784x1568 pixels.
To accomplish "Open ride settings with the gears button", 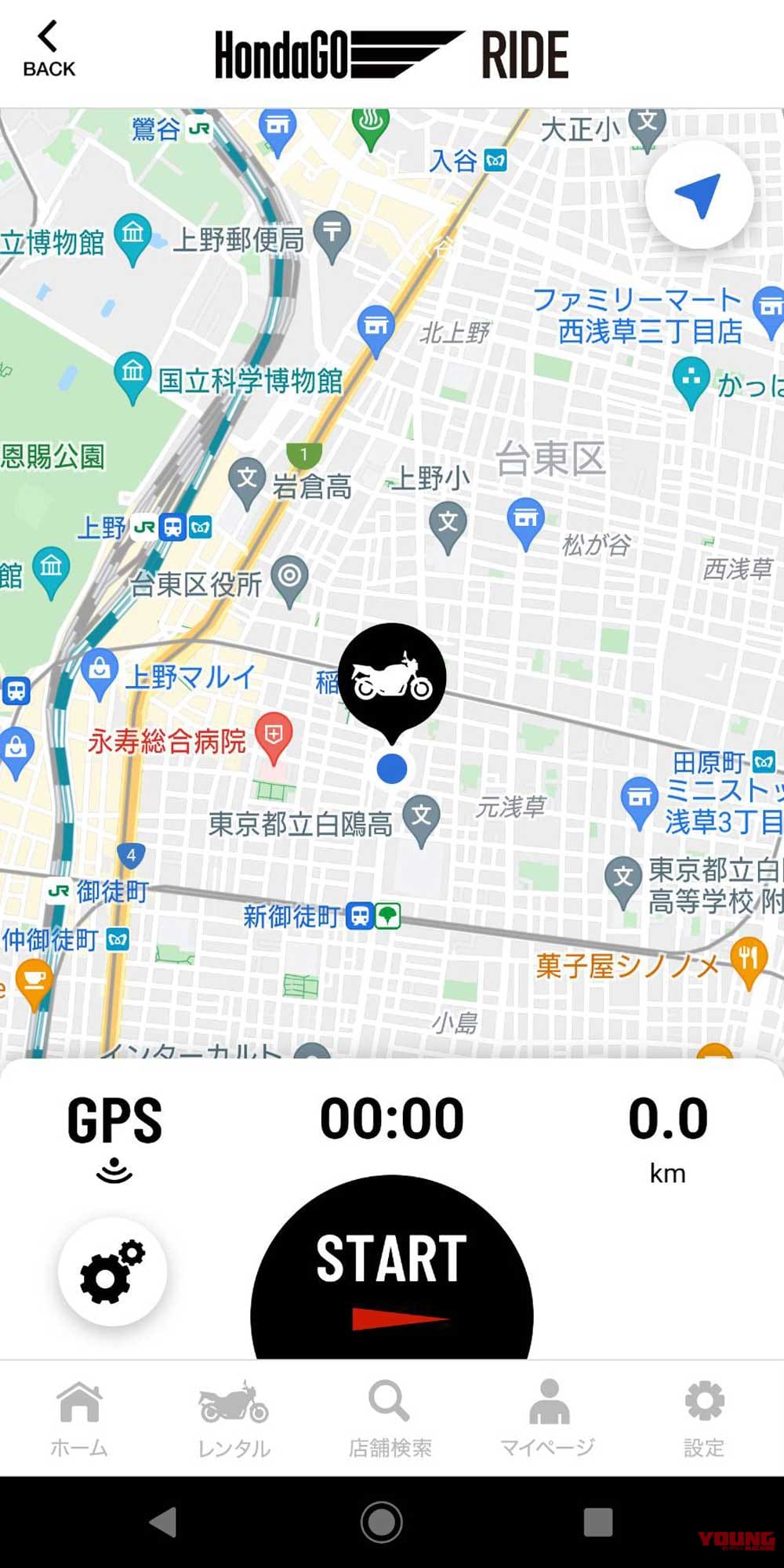I will [113, 1272].
